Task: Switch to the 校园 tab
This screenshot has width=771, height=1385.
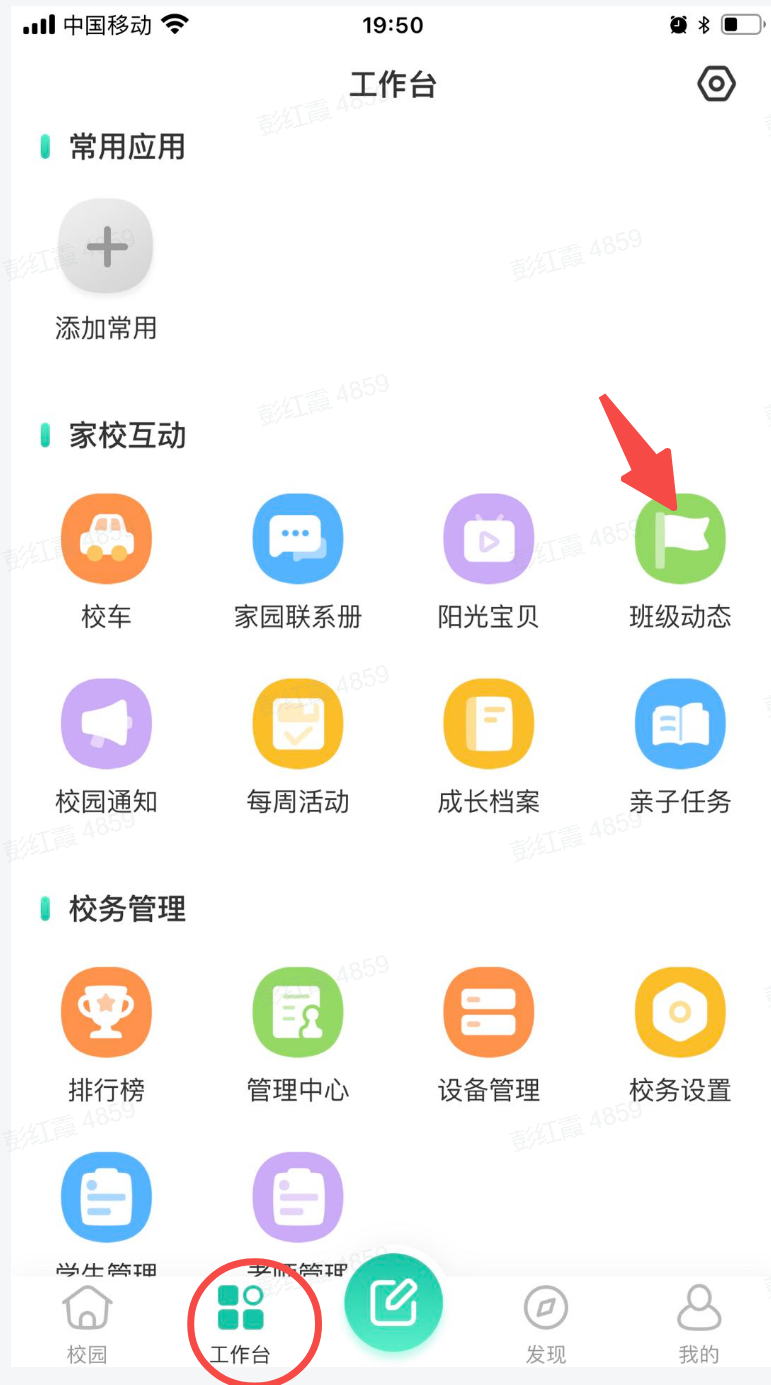Action: coord(87,1323)
